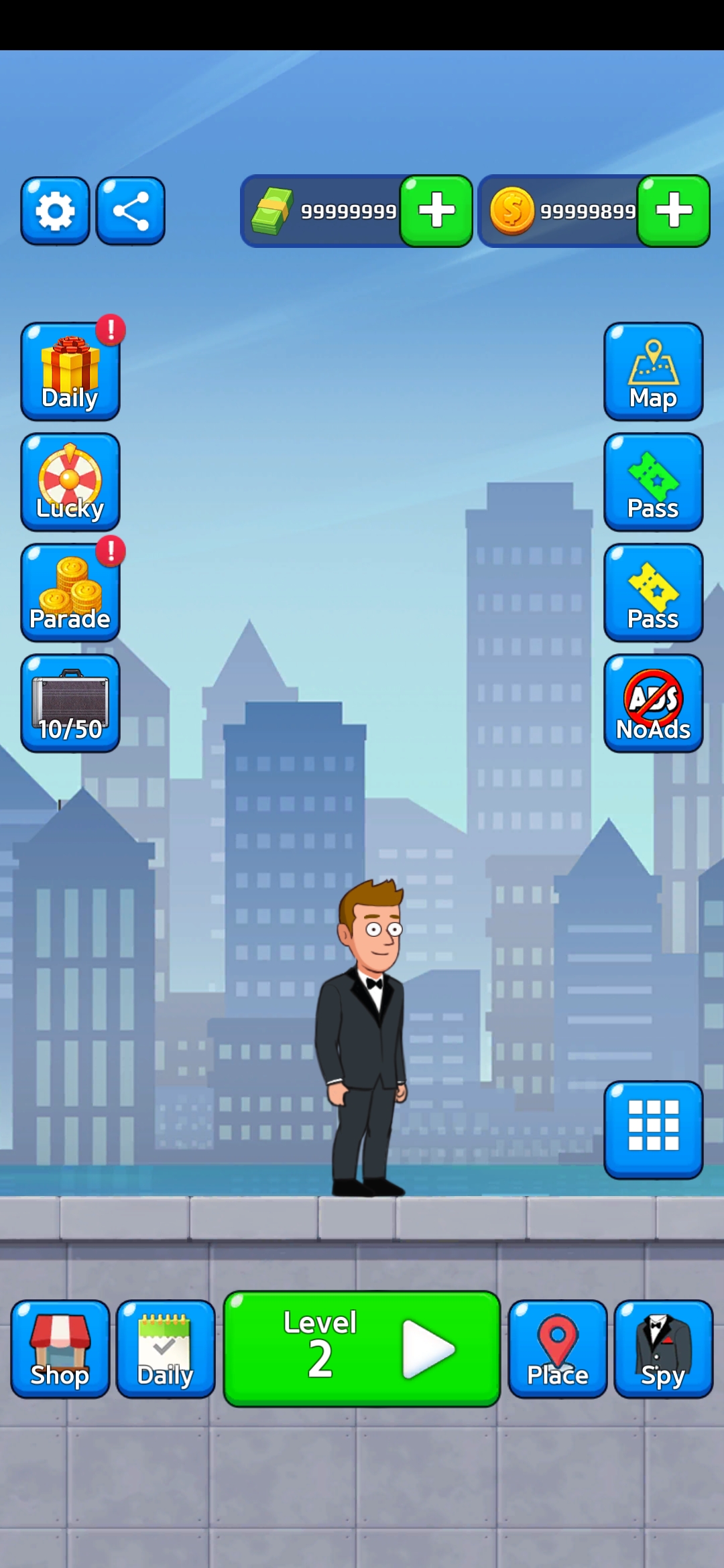The height and width of the screenshot is (1568, 724).
Task: Open the Lucky spin wheel
Action: point(70,482)
